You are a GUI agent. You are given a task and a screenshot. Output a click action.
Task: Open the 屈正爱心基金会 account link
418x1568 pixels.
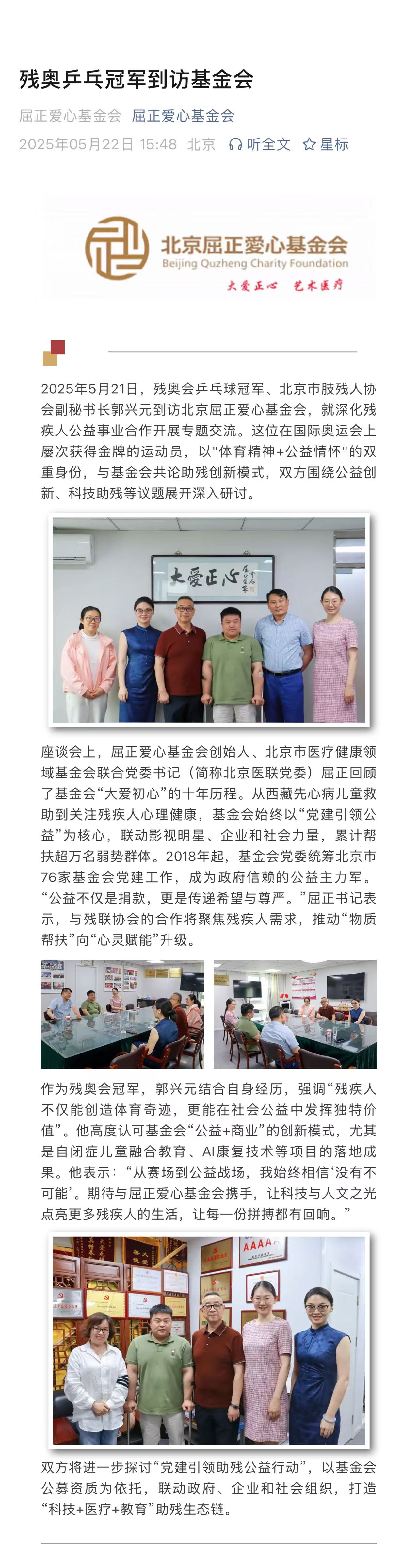click(x=183, y=116)
